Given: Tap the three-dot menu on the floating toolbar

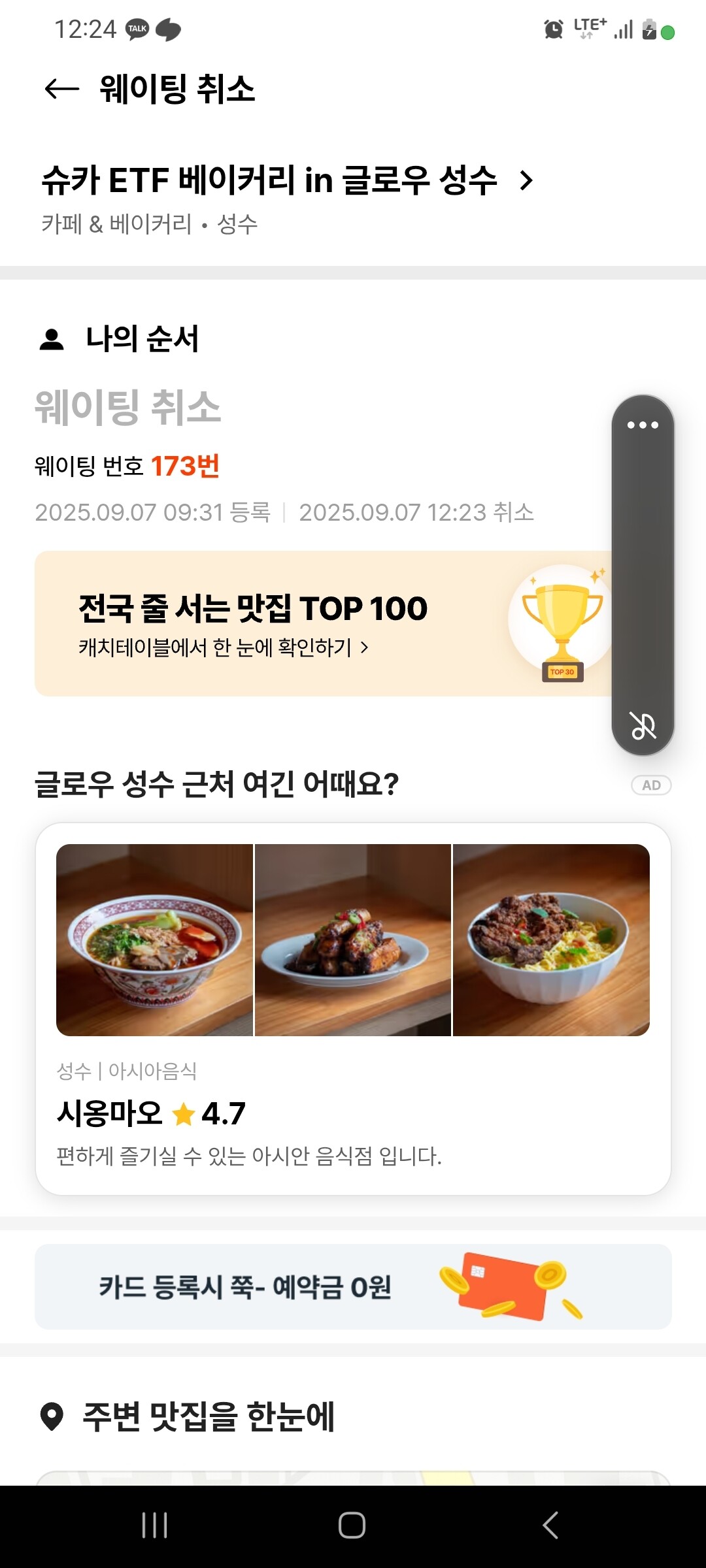Looking at the screenshot, I should pyautogui.click(x=643, y=425).
